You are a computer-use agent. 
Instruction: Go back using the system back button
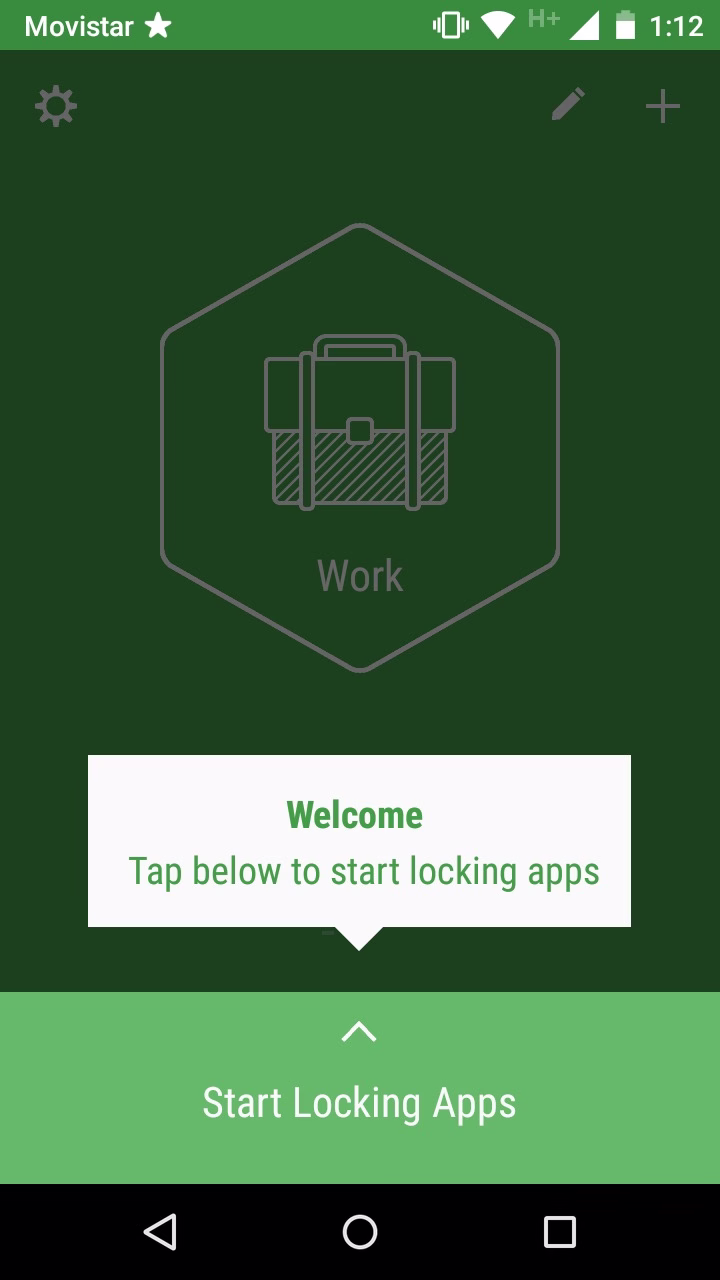pyautogui.click(x=160, y=1231)
